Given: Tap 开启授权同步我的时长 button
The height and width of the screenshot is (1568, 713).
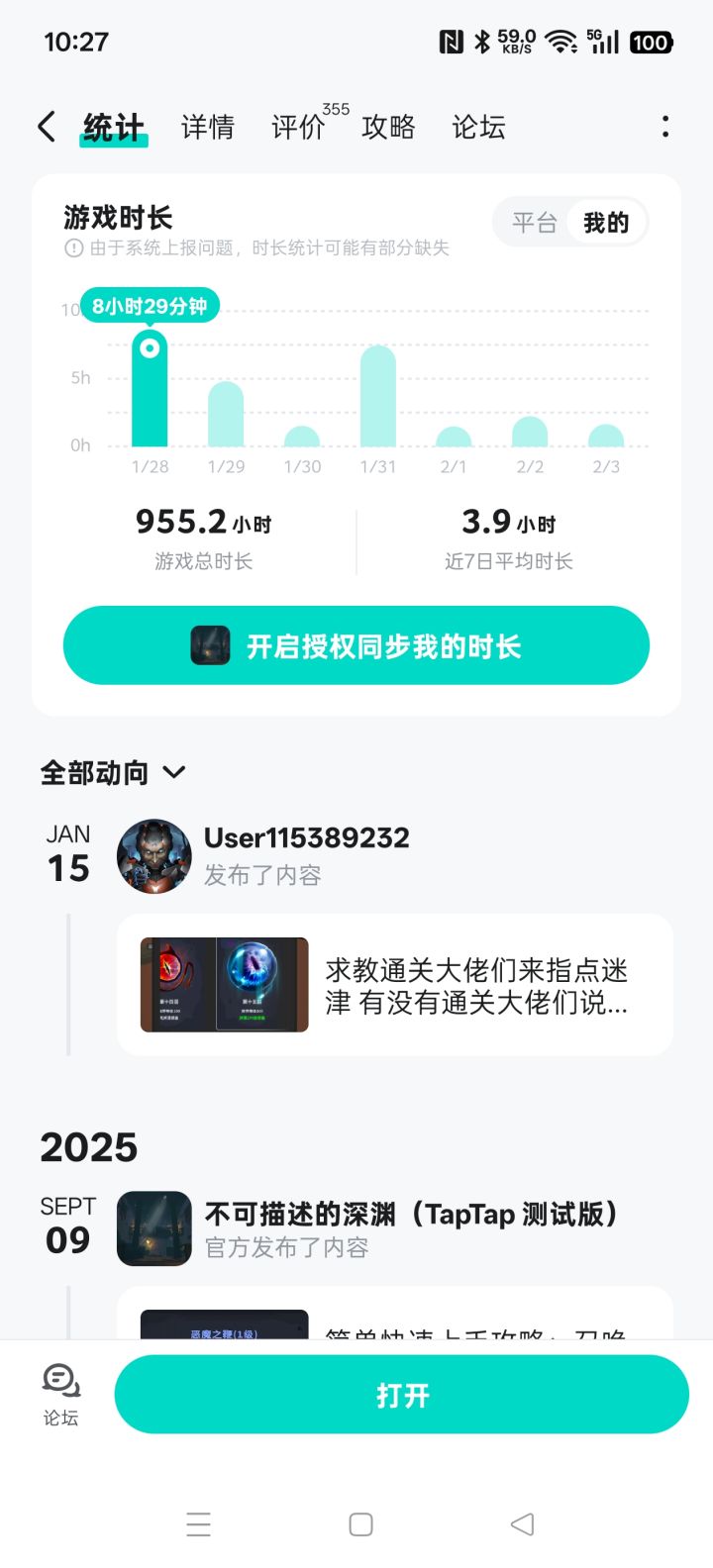Looking at the screenshot, I should [x=356, y=645].
